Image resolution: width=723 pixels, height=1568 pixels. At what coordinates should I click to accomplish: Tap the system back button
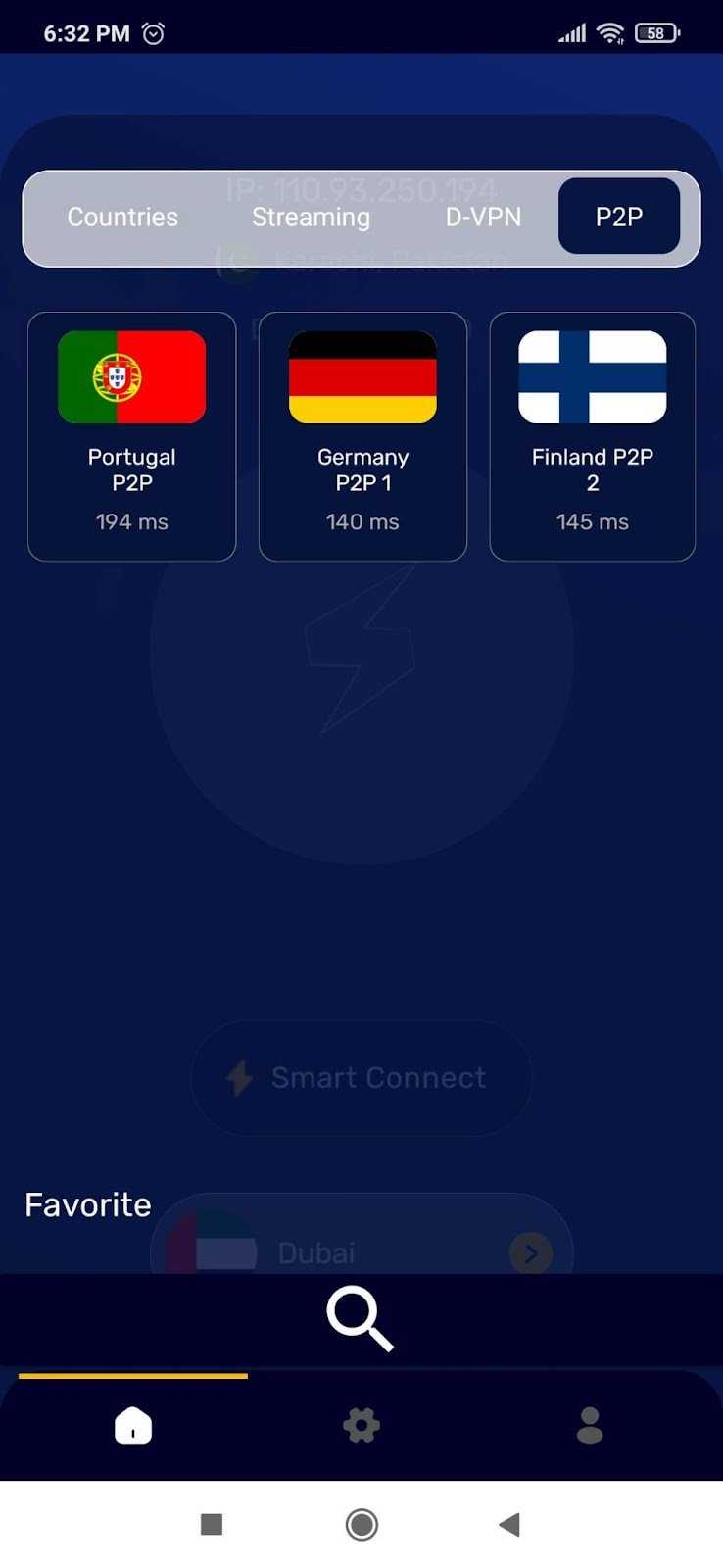508,1524
